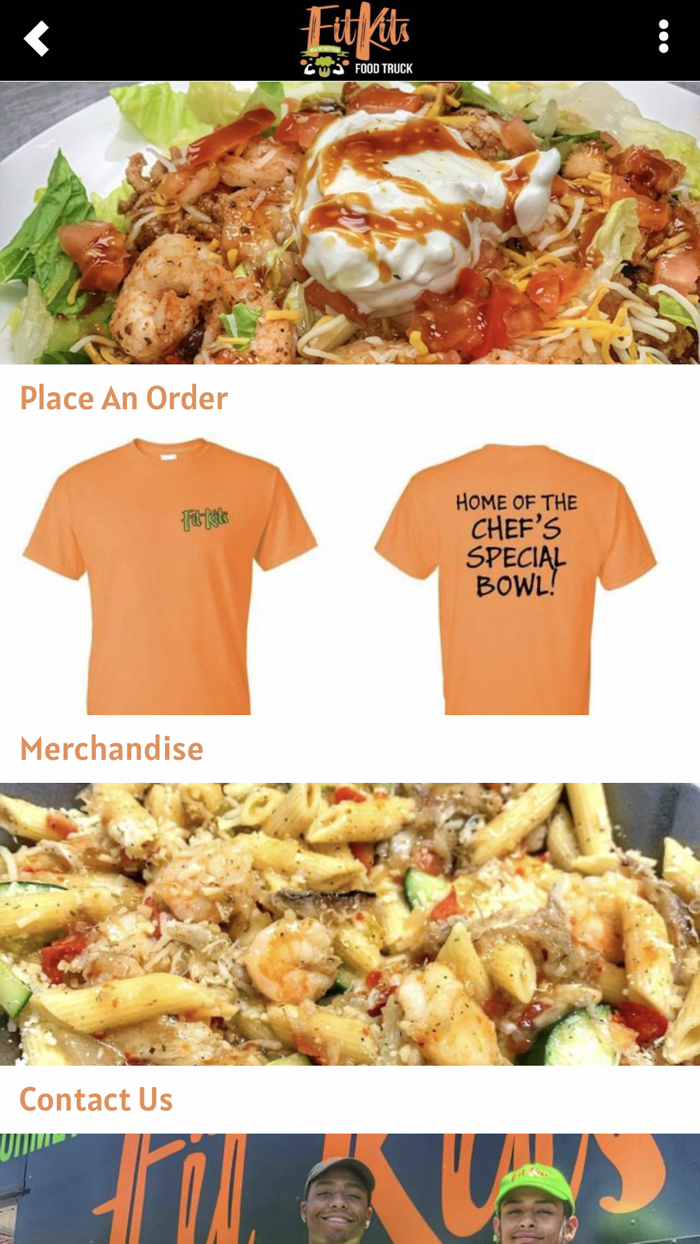Open the three-dot overflow menu

coord(663,37)
